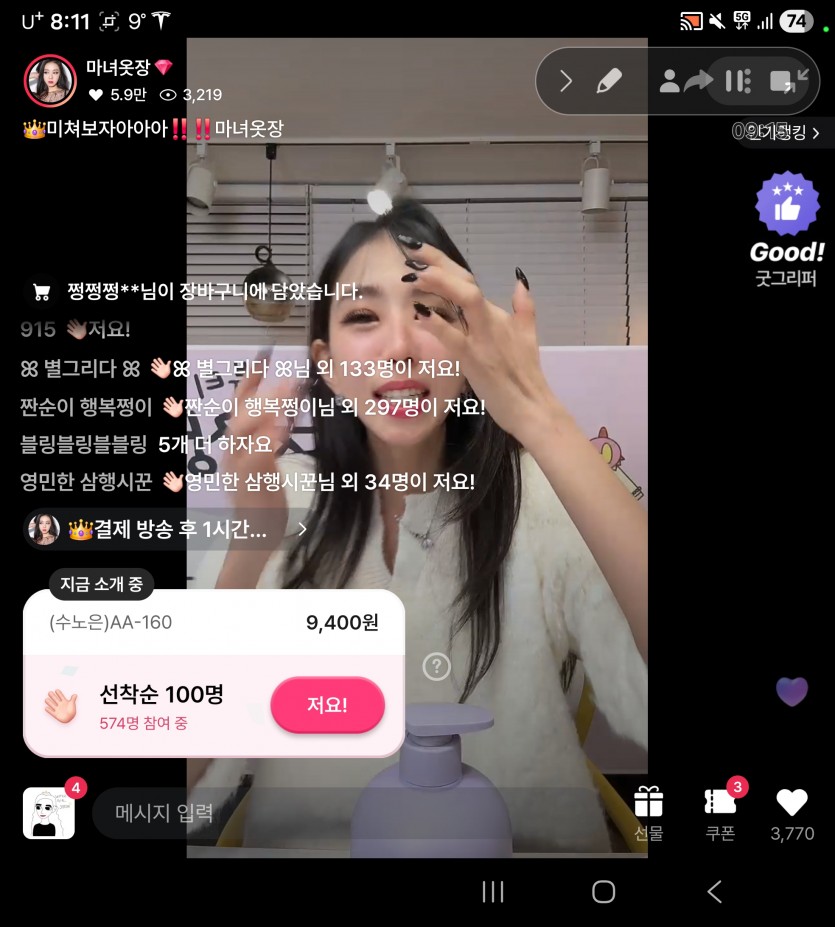Open recent apps from navigation bar
The image size is (835, 927).
point(493,892)
